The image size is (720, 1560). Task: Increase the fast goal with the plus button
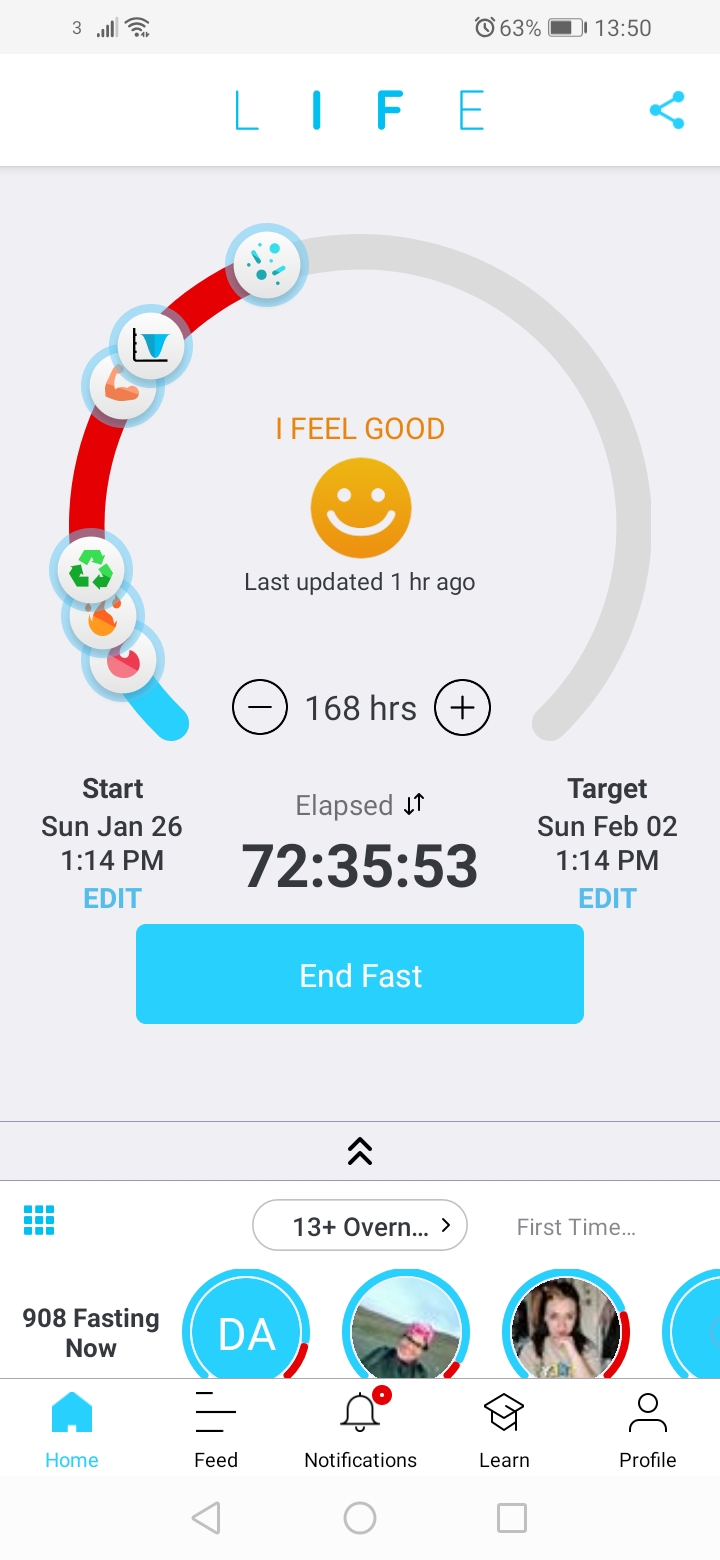462,708
